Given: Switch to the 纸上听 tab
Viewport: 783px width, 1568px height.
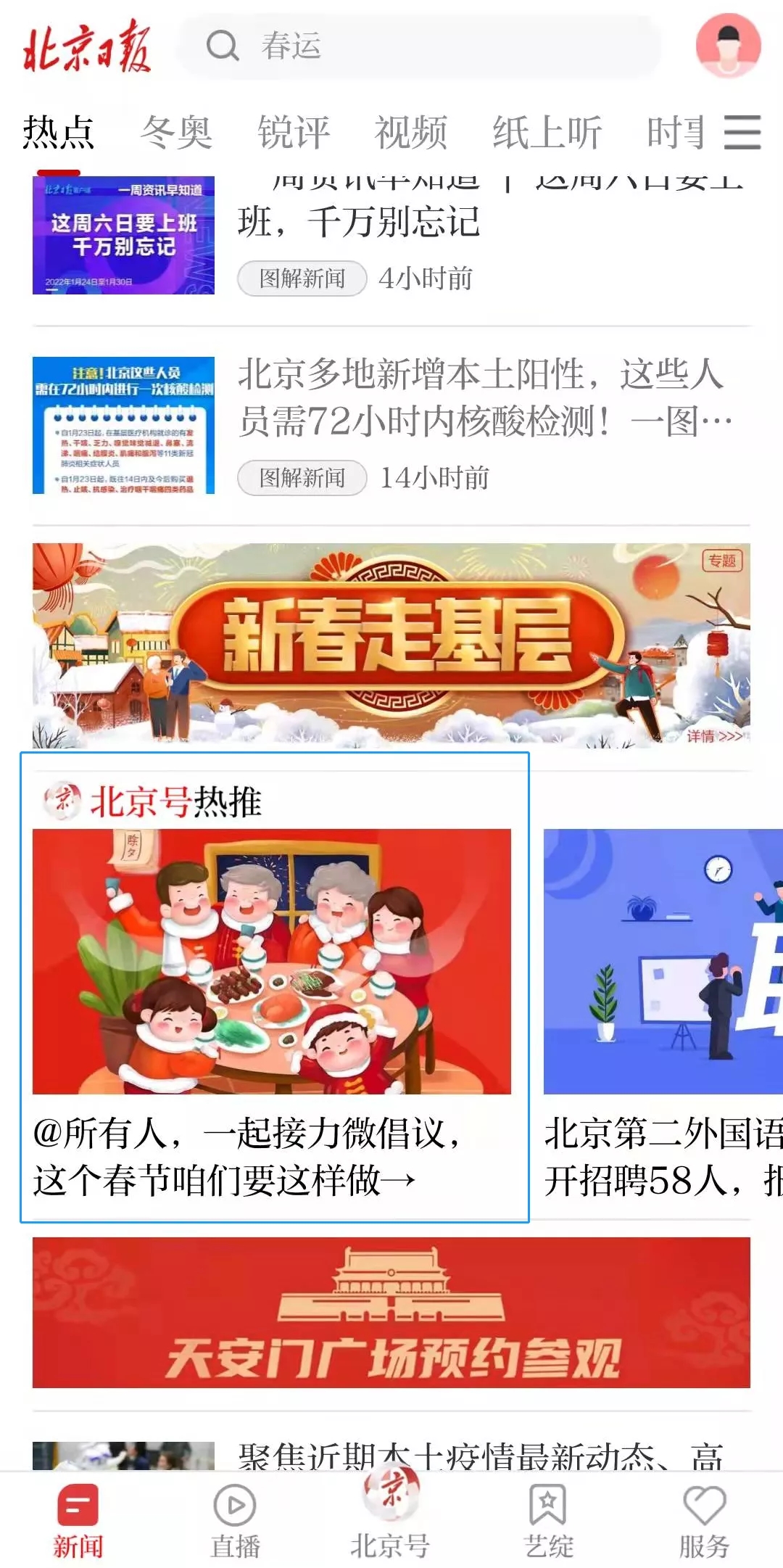Looking at the screenshot, I should click(x=547, y=133).
